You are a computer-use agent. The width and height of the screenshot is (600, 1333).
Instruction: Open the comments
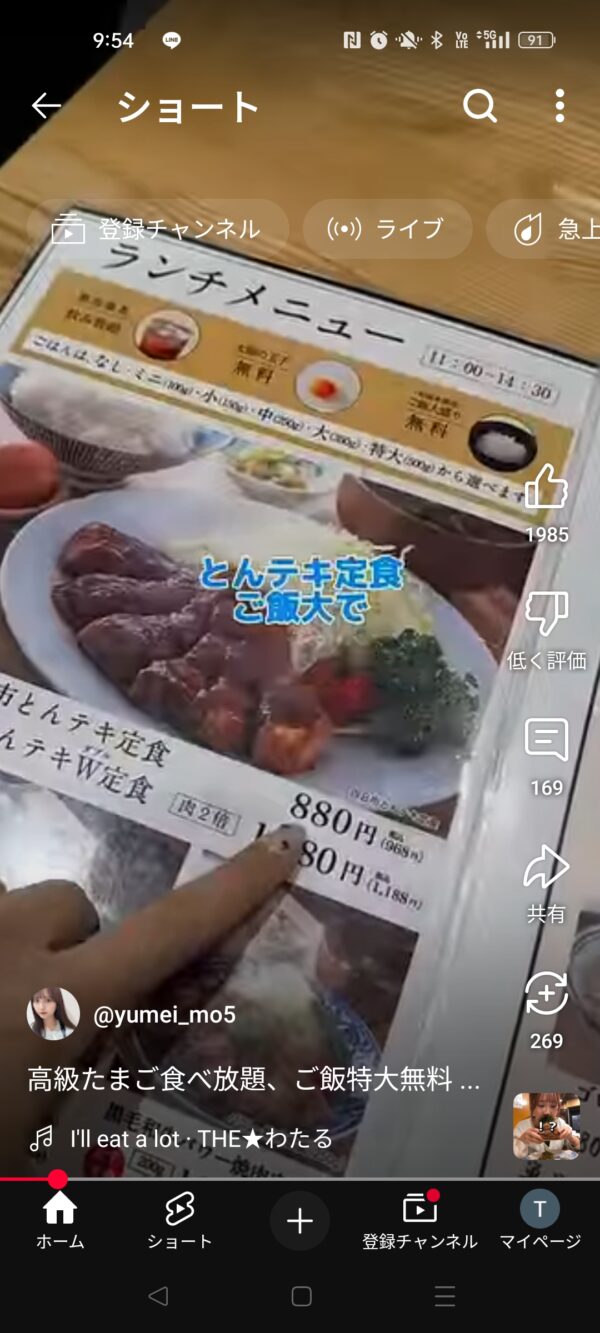pos(546,742)
